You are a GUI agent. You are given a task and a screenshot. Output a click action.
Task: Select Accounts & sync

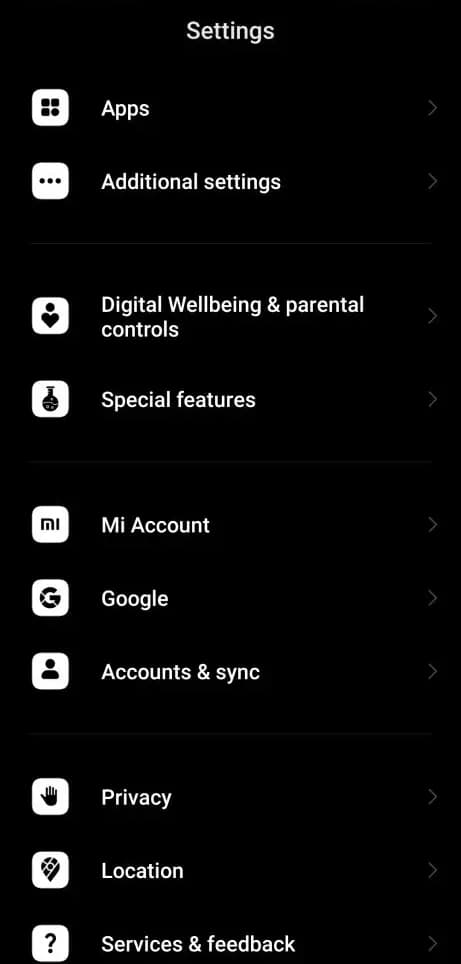pyautogui.click(x=230, y=672)
